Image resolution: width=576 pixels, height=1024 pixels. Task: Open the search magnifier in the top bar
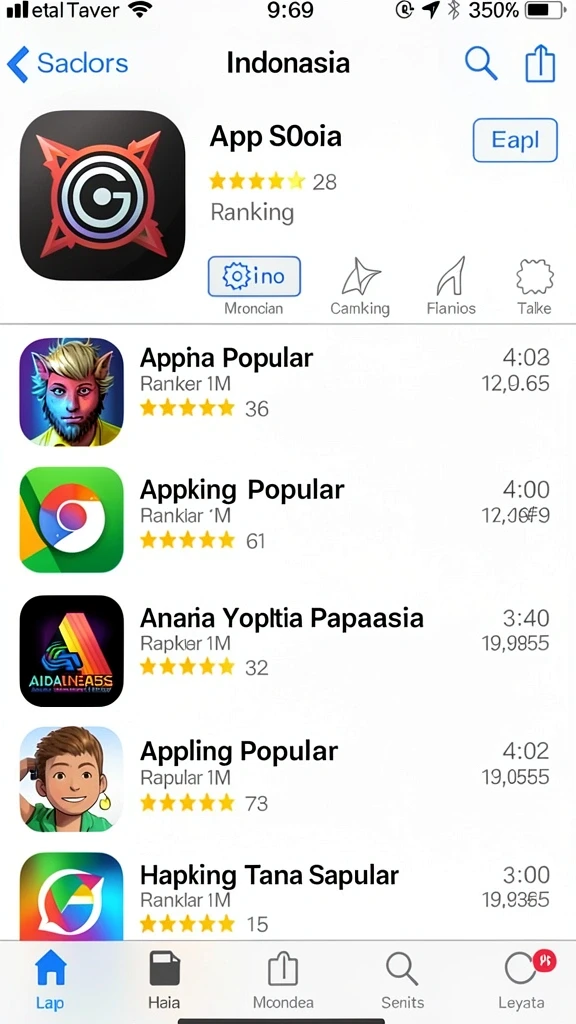(x=481, y=64)
